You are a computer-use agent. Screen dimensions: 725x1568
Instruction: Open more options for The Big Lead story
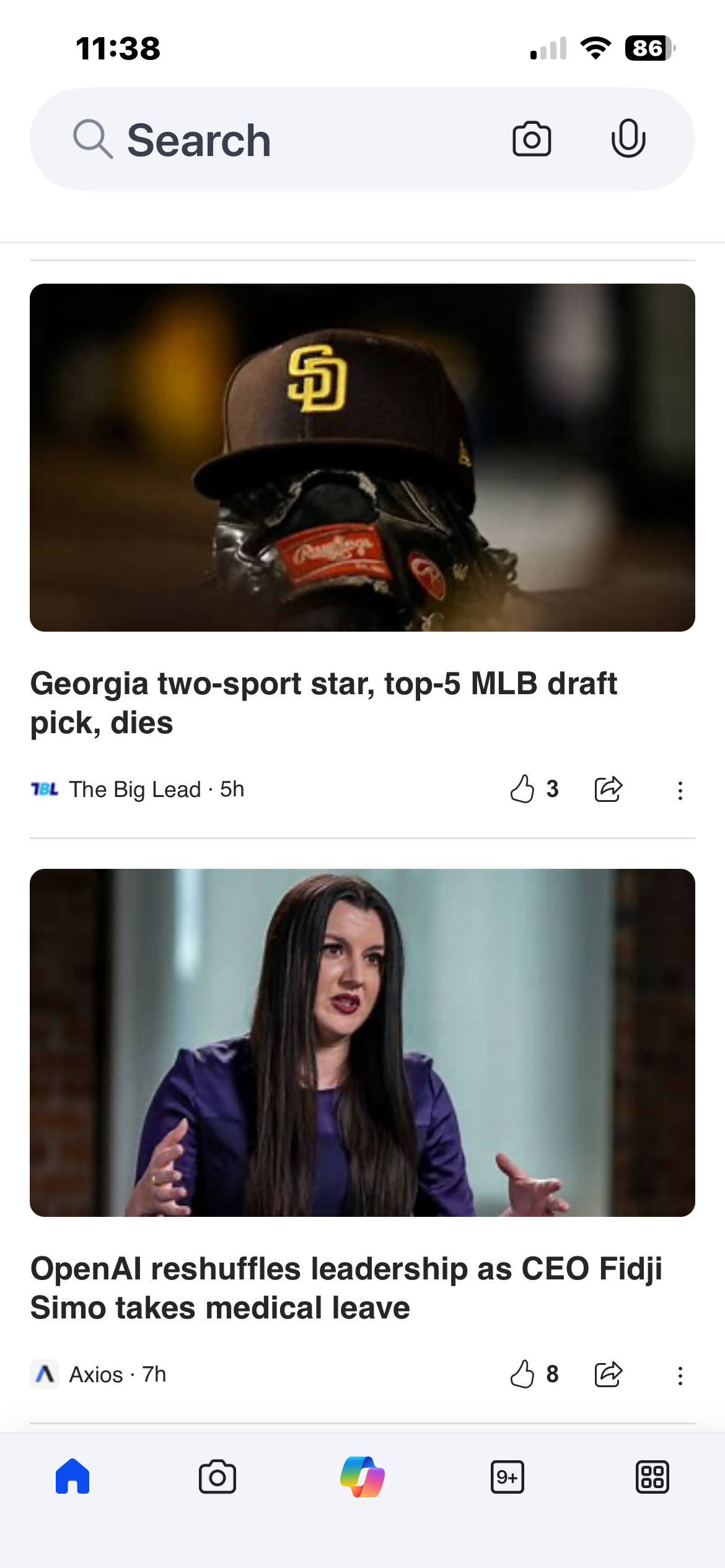(680, 790)
